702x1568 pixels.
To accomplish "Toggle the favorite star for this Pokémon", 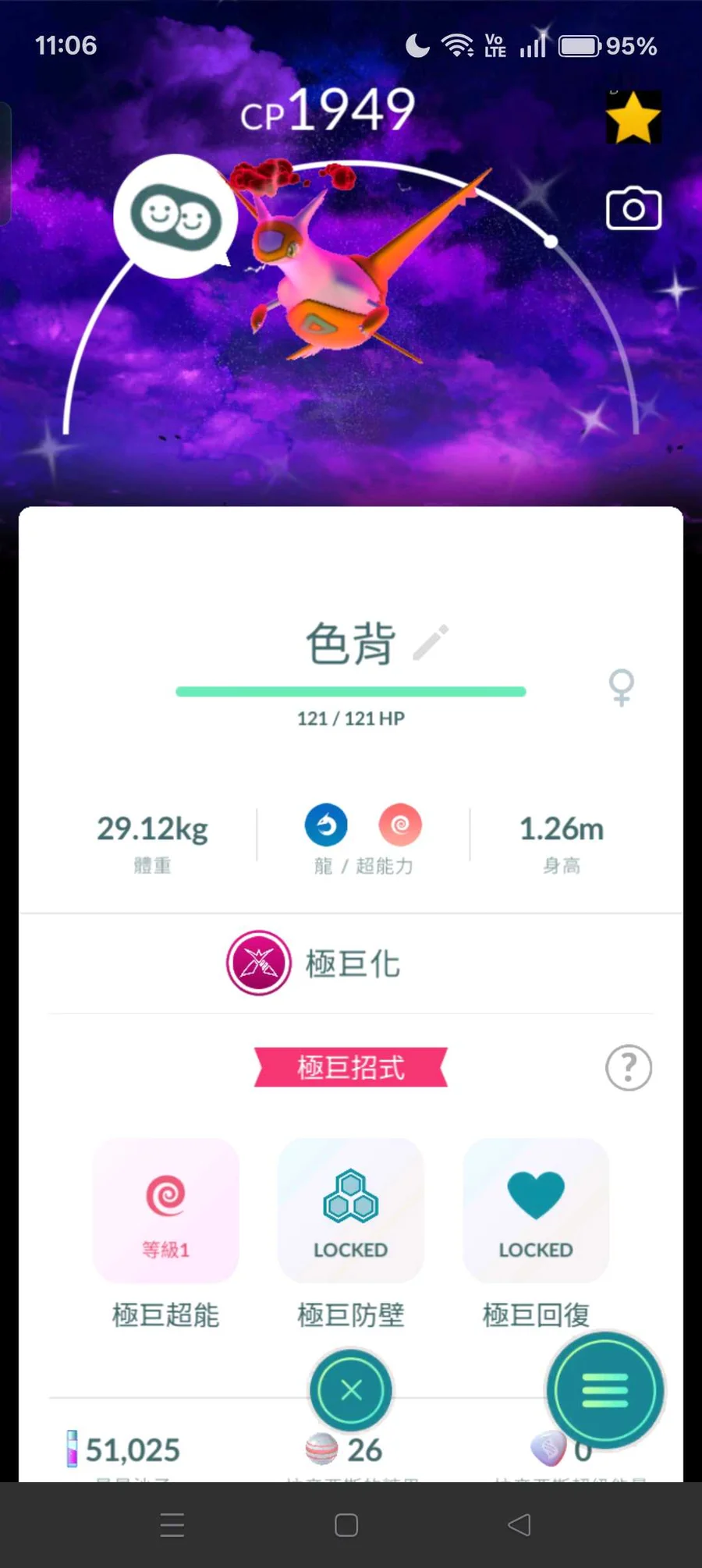I will tap(633, 118).
